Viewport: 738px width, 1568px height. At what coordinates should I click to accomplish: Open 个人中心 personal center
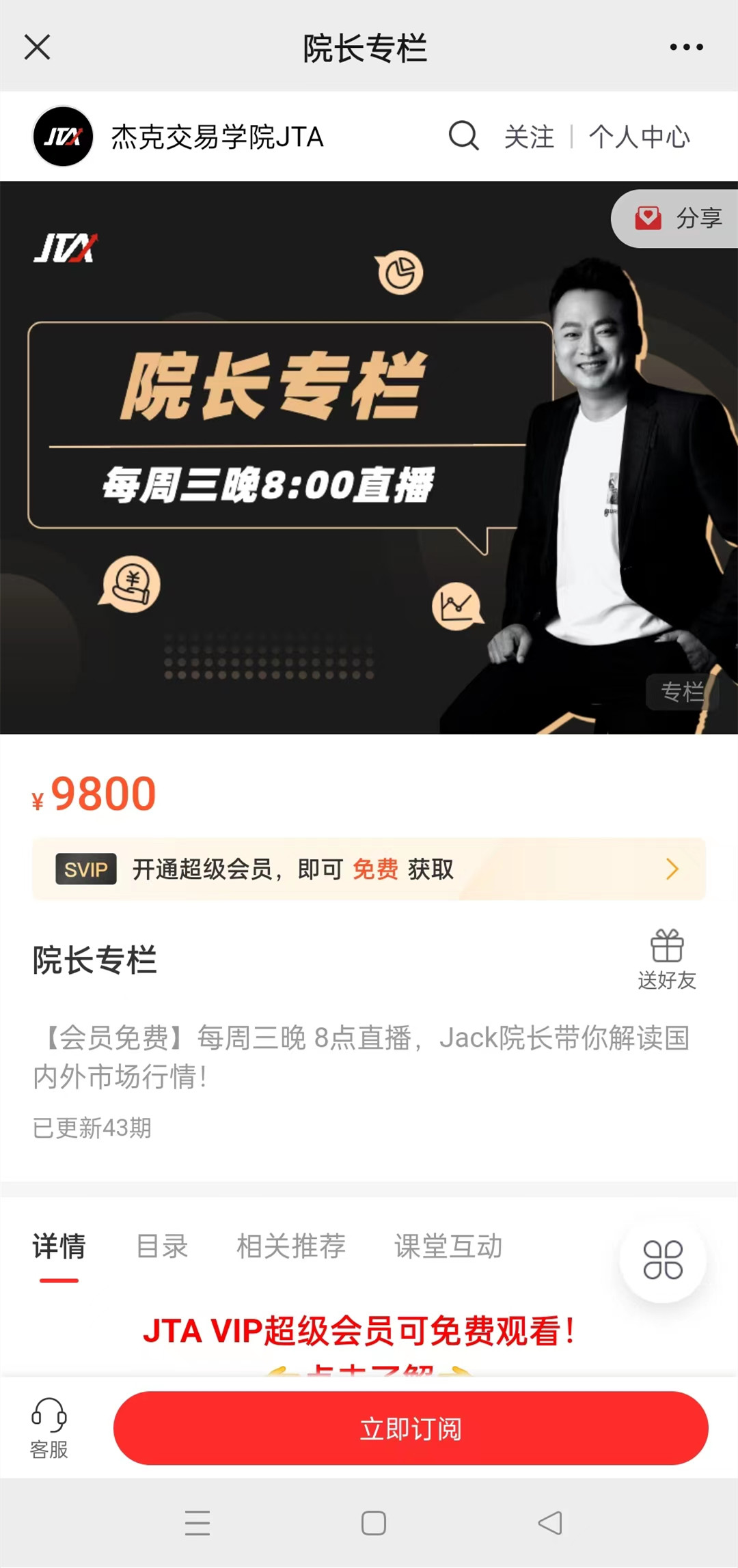tap(640, 137)
